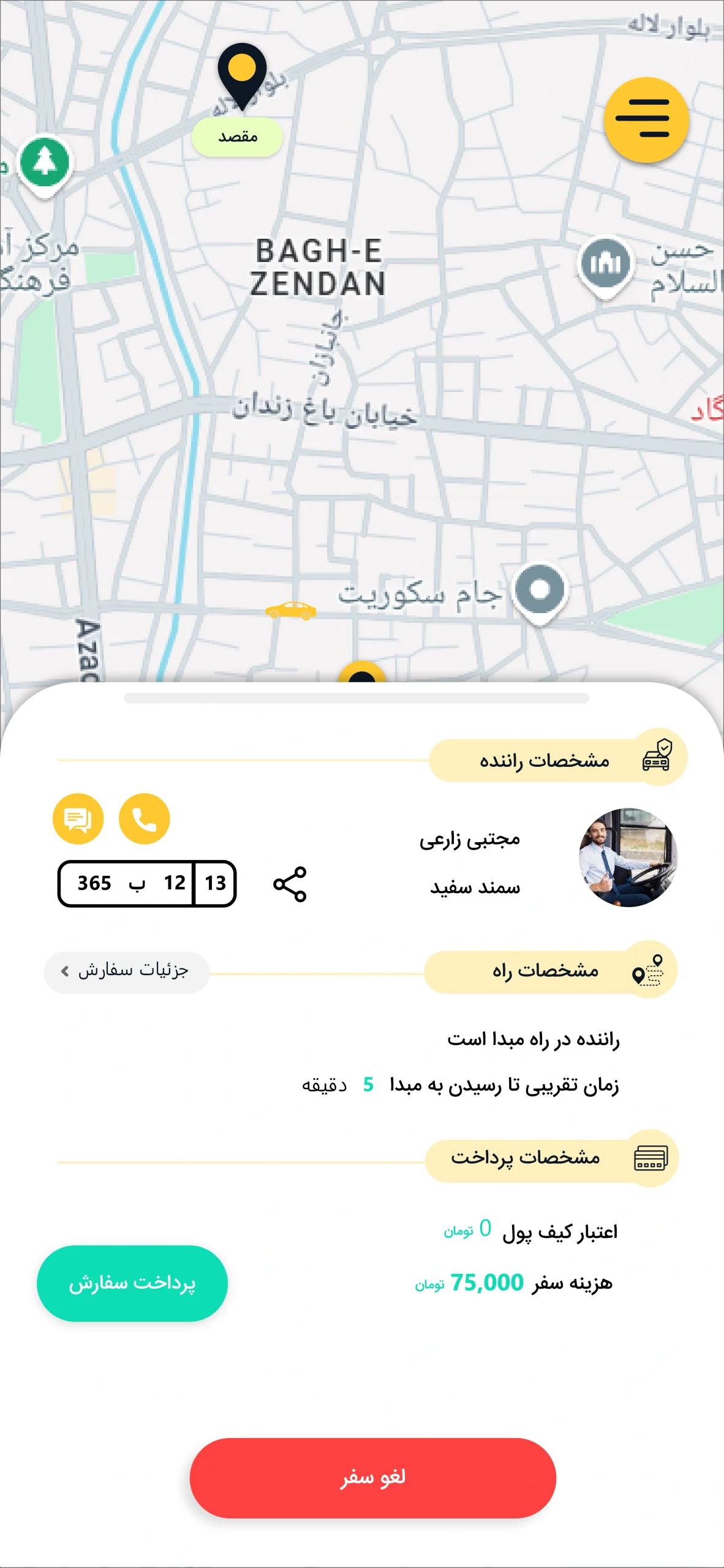Tap the bottom sheet drag handle
This screenshot has height=1568, width=724.
(x=356, y=698)
